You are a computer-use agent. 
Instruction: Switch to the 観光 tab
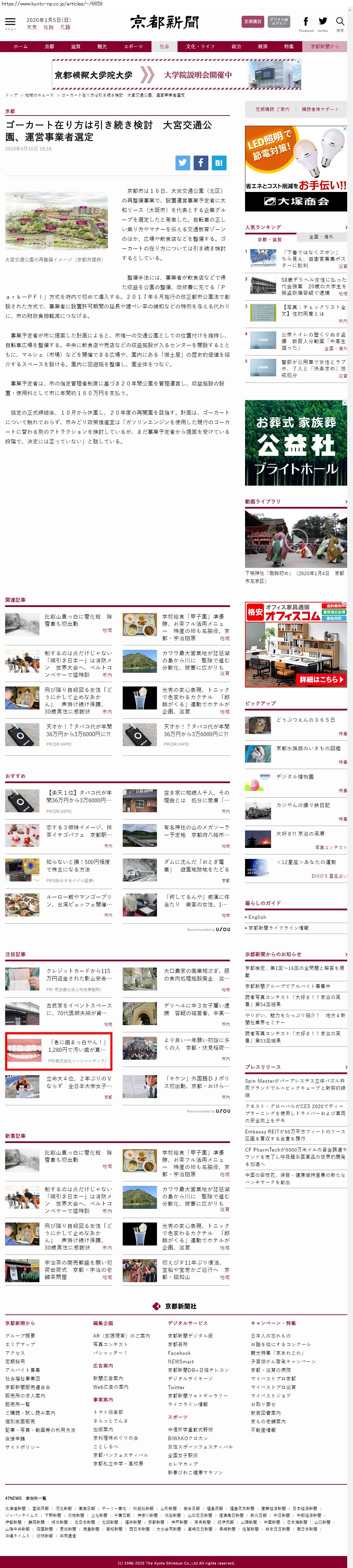102,46
